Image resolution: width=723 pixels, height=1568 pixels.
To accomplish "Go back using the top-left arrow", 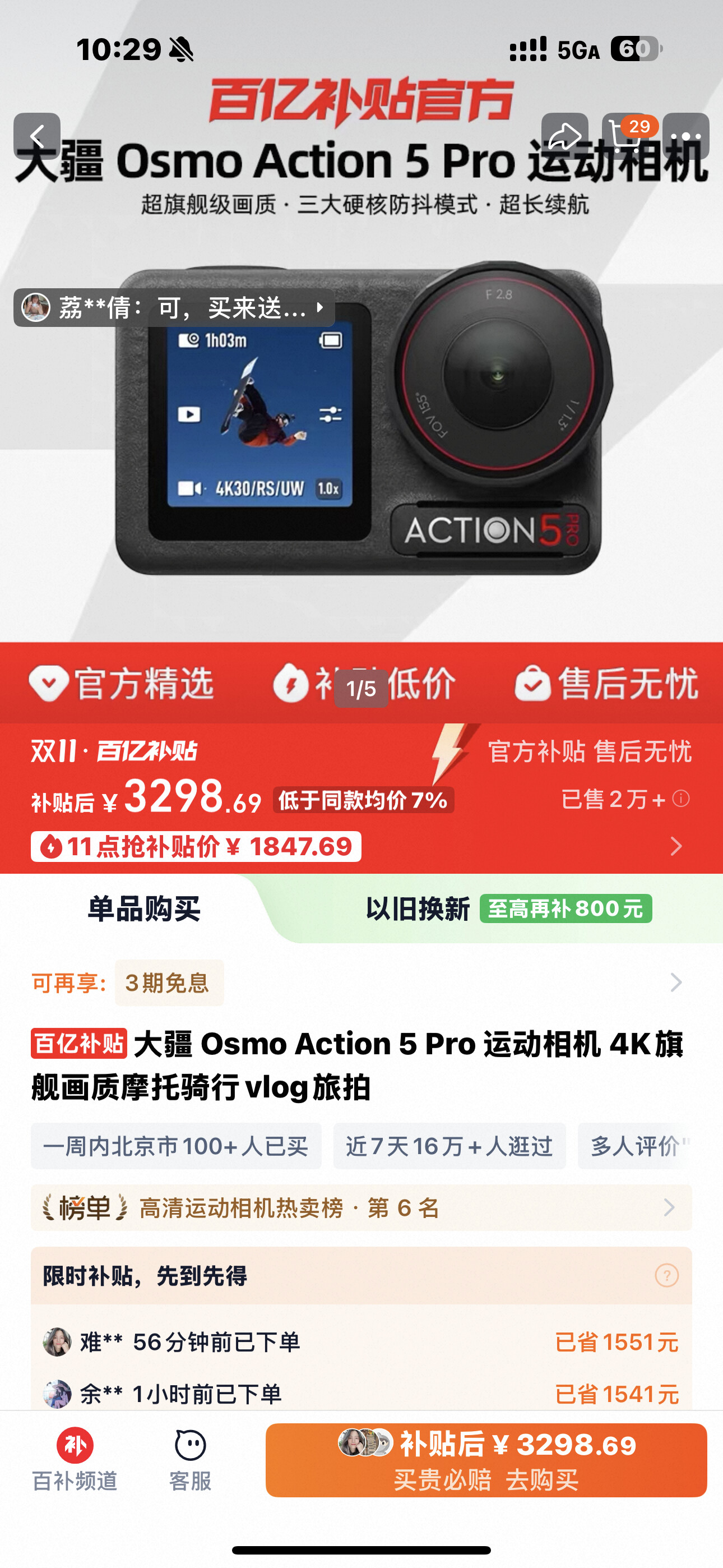I will (37, 136).
